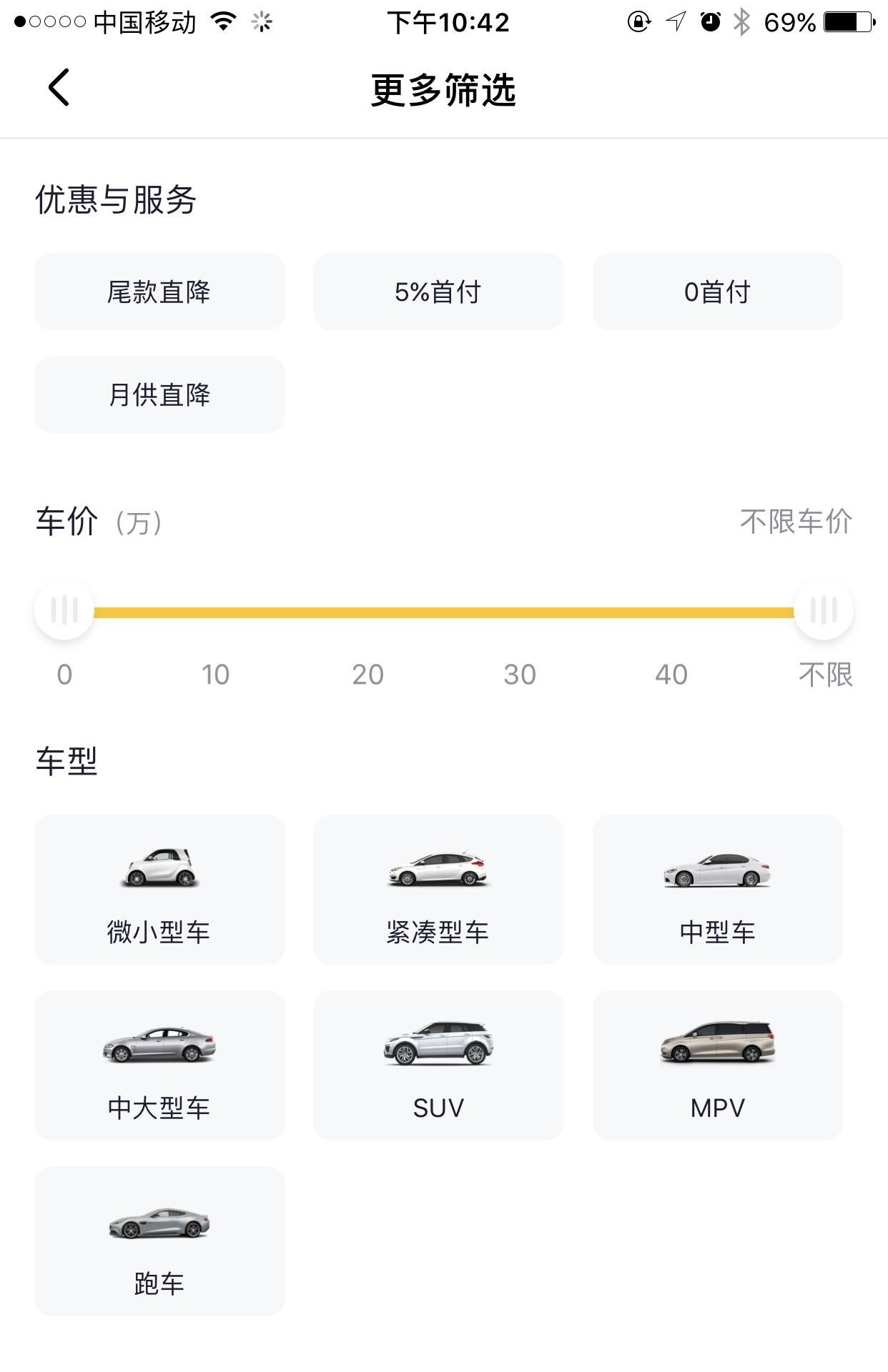Tap the back arrow icon
The width and height of the screenshot is (888, 1372).
[57, 88]
